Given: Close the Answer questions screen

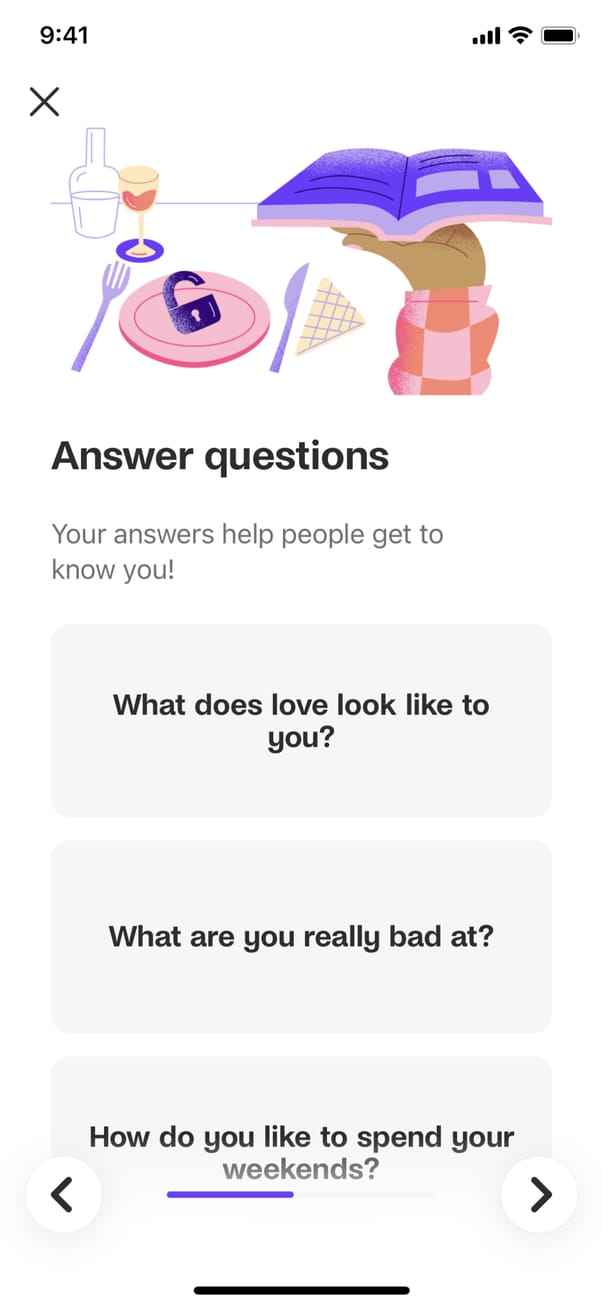Looking at the screenshot, I should pos(44,101).
